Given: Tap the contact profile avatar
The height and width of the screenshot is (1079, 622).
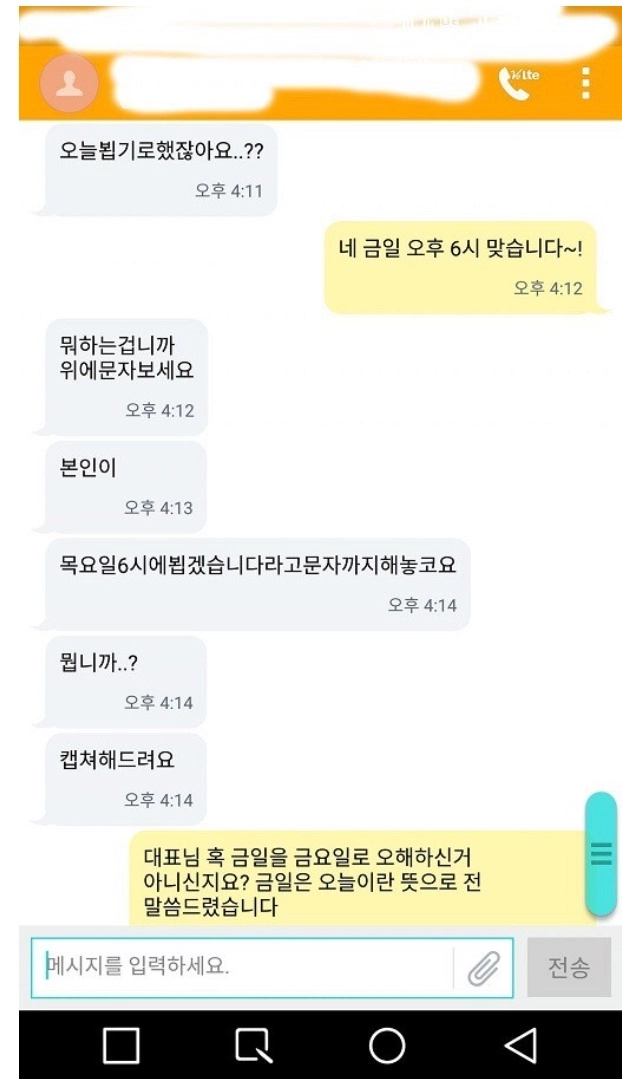Looking at the screenshot, I should click(x=69, y=83).
